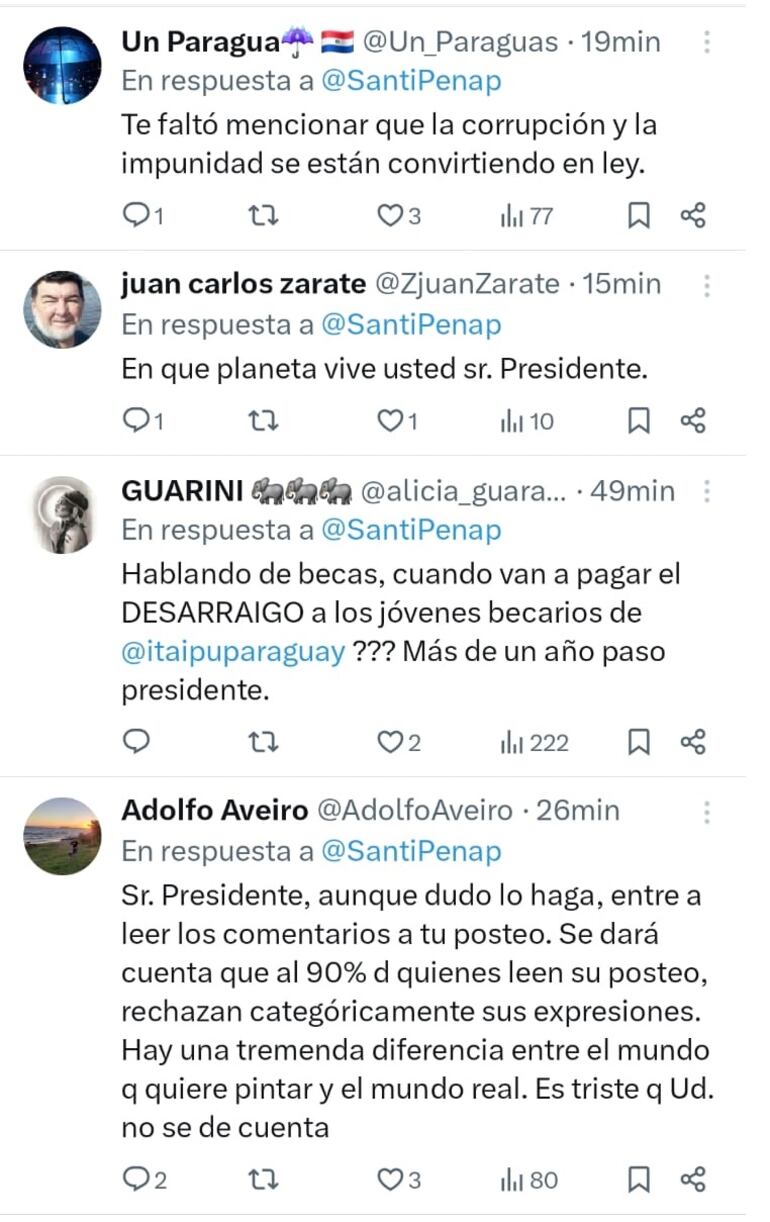View Adolfo Aveiro's profile picture
Screen dimensions: 770x1222
pyautogui.click(x=62, y=836)
